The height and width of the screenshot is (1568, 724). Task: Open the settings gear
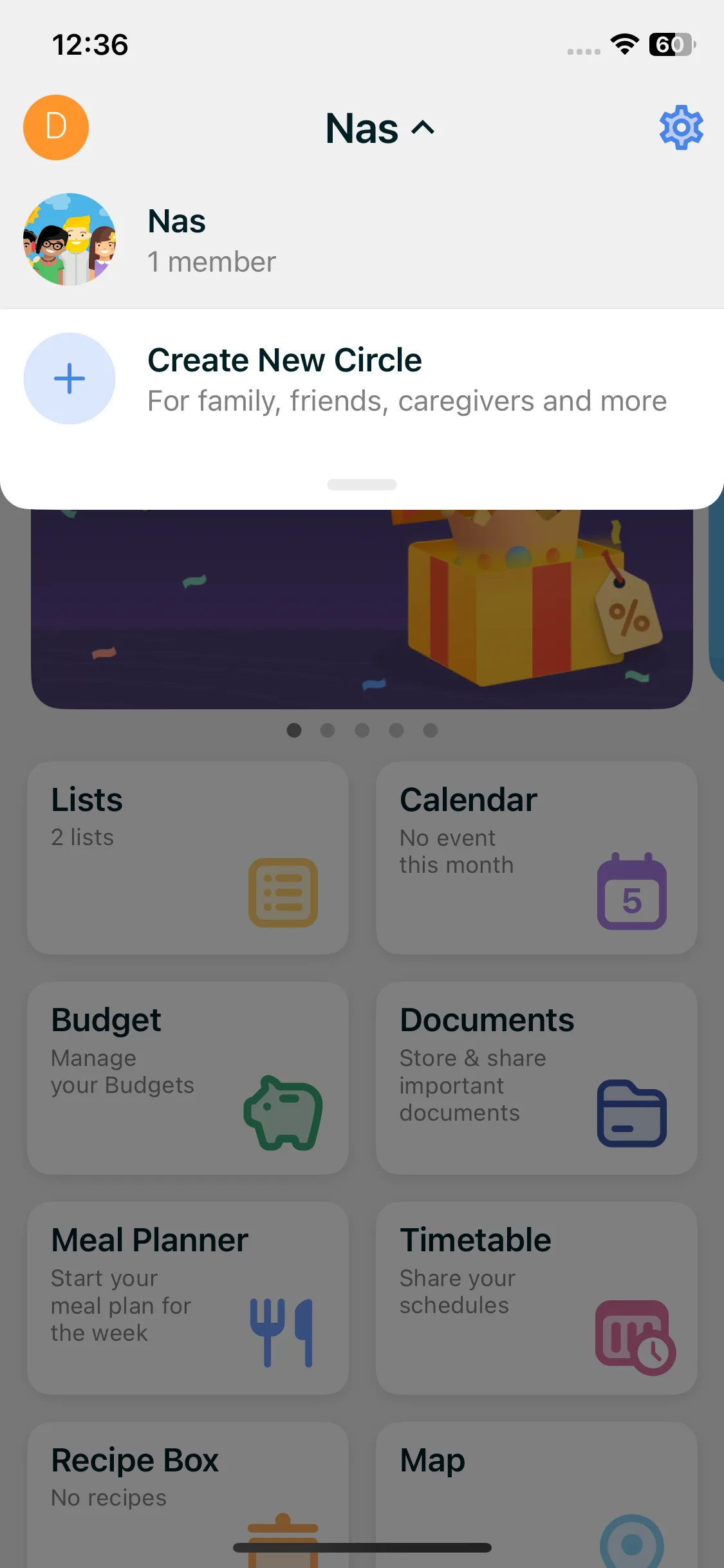681,127
